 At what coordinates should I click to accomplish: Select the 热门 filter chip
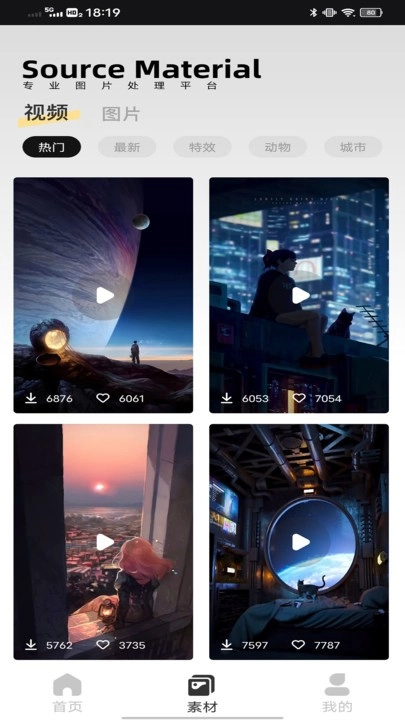click(51, 147)
